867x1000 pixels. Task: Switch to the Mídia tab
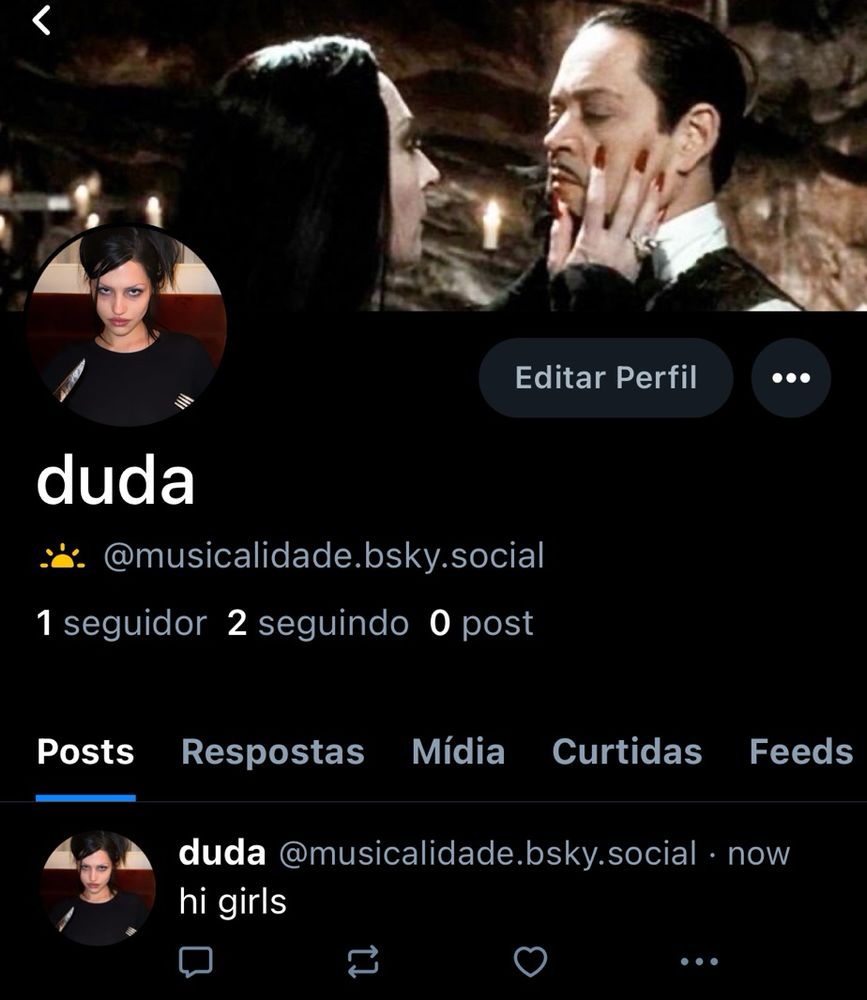(458, 752)
